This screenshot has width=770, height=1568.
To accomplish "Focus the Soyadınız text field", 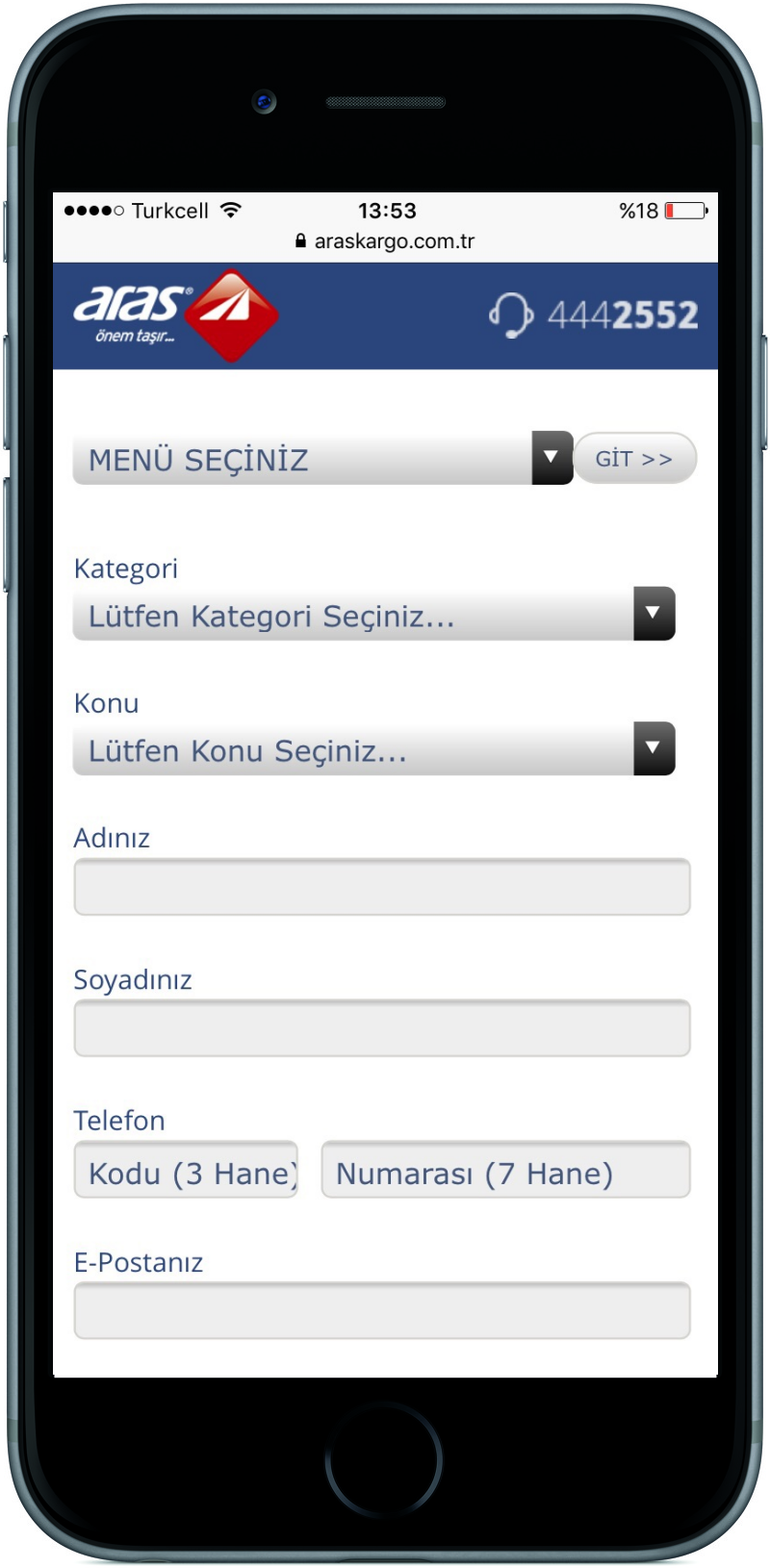I will pos(382,1027).
